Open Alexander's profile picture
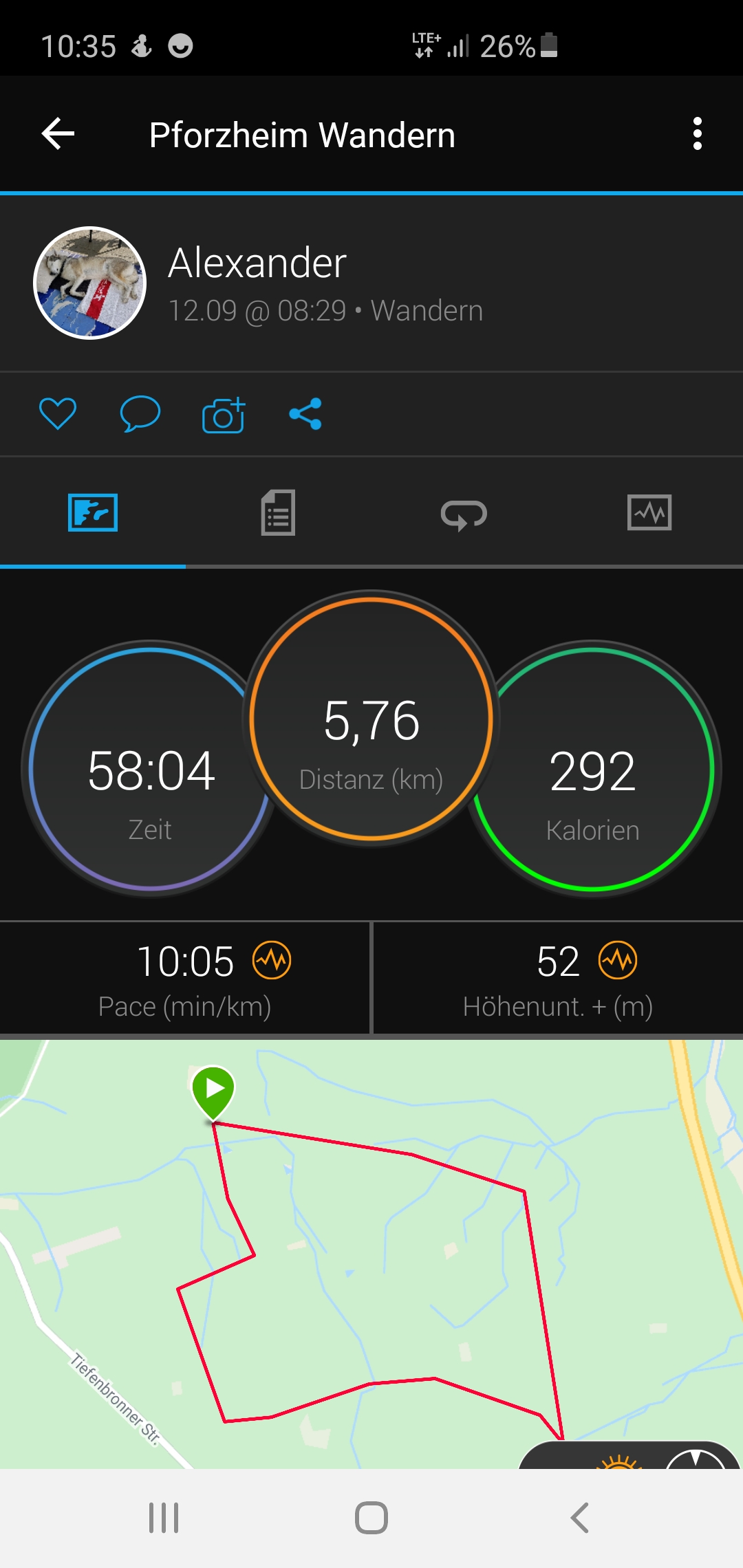 pyautogui.click(x=90, y=283)
